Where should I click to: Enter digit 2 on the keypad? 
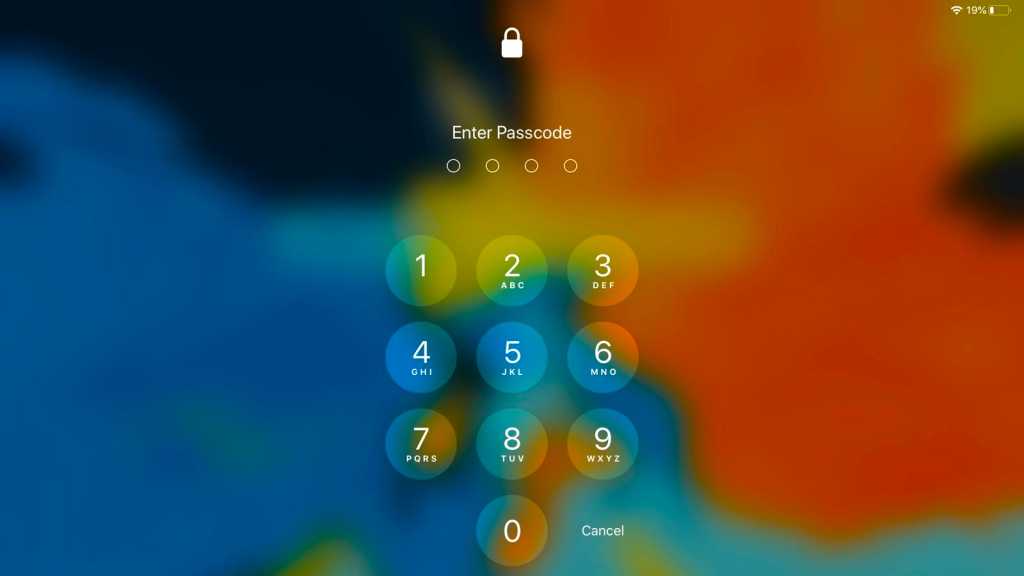point(512,270)
